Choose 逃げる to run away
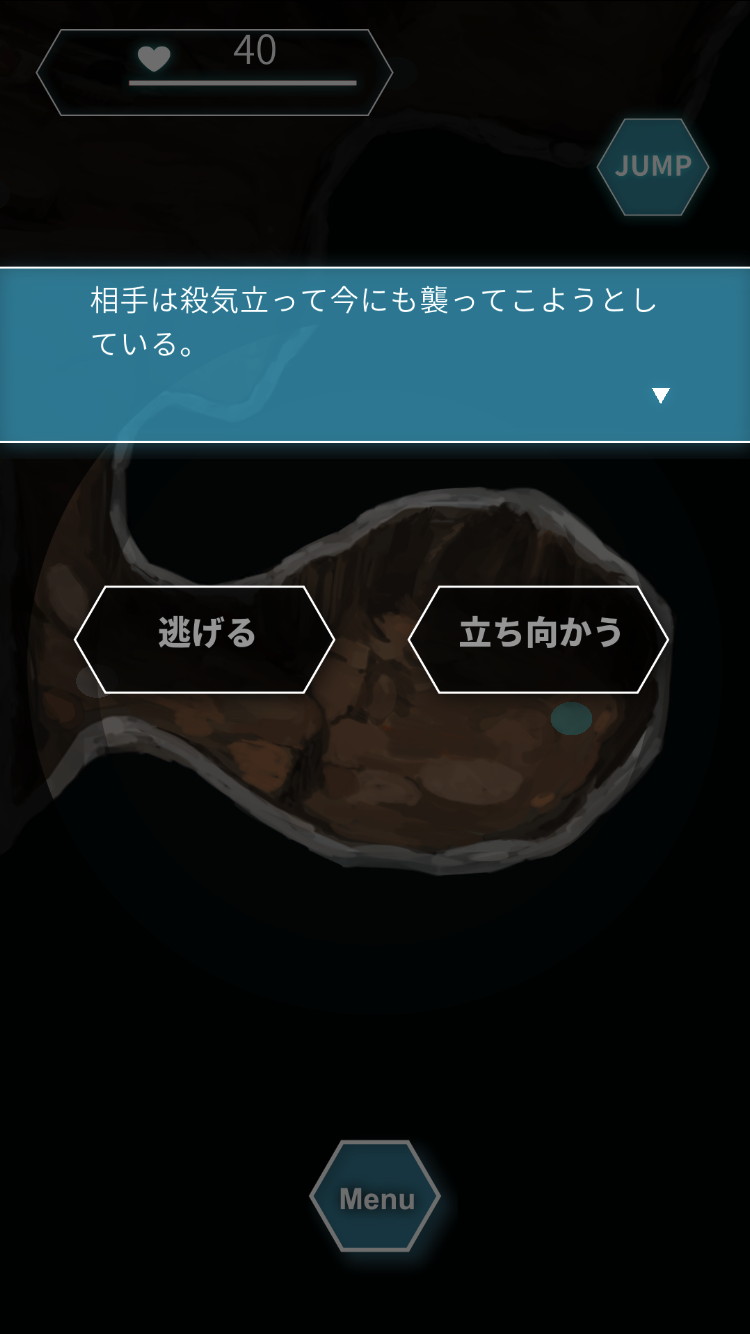 (x=205, y=640)
